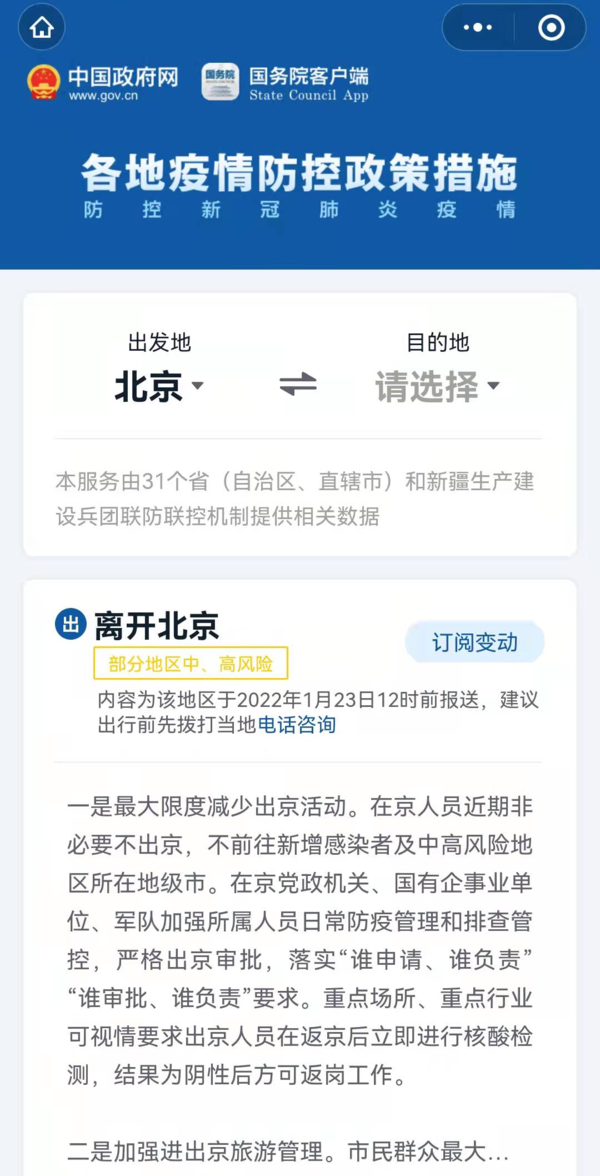This screenshot has width=600, height=1176.
Task: Open the 电话咨询 link
Action: [x=297, y=725]
